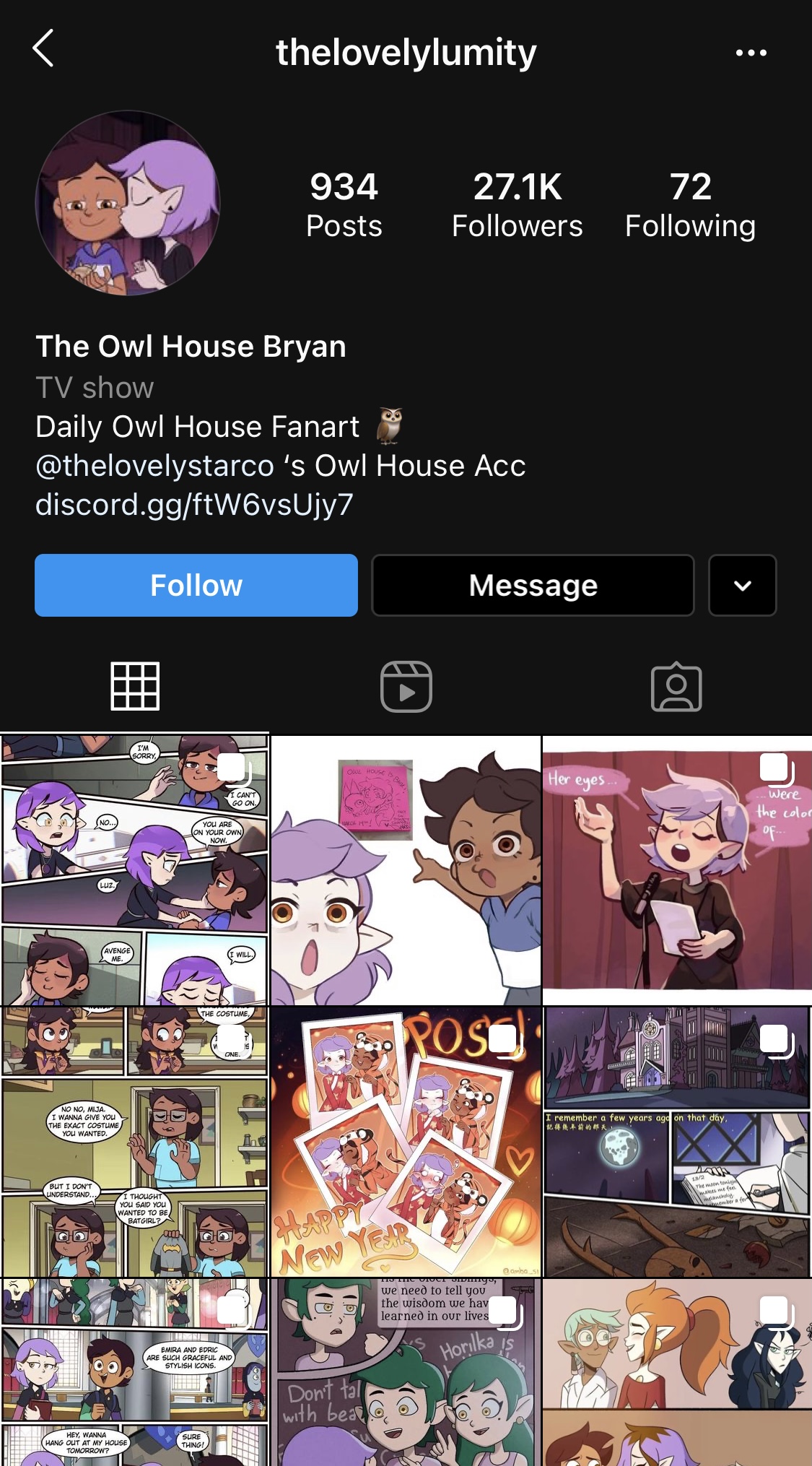Open the 72 Following list

coord(690,205)
